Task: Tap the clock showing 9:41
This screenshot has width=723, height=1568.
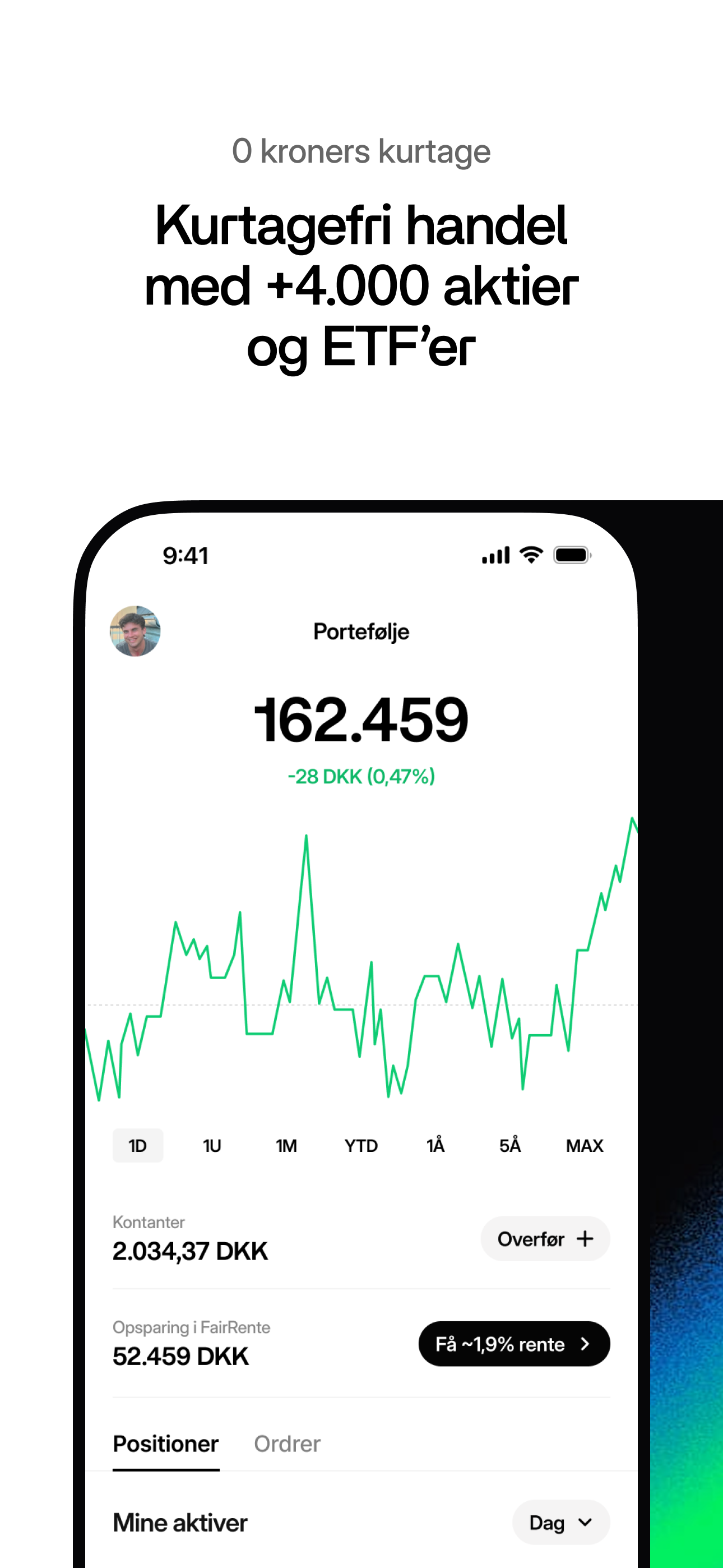Action: [184, 555]
